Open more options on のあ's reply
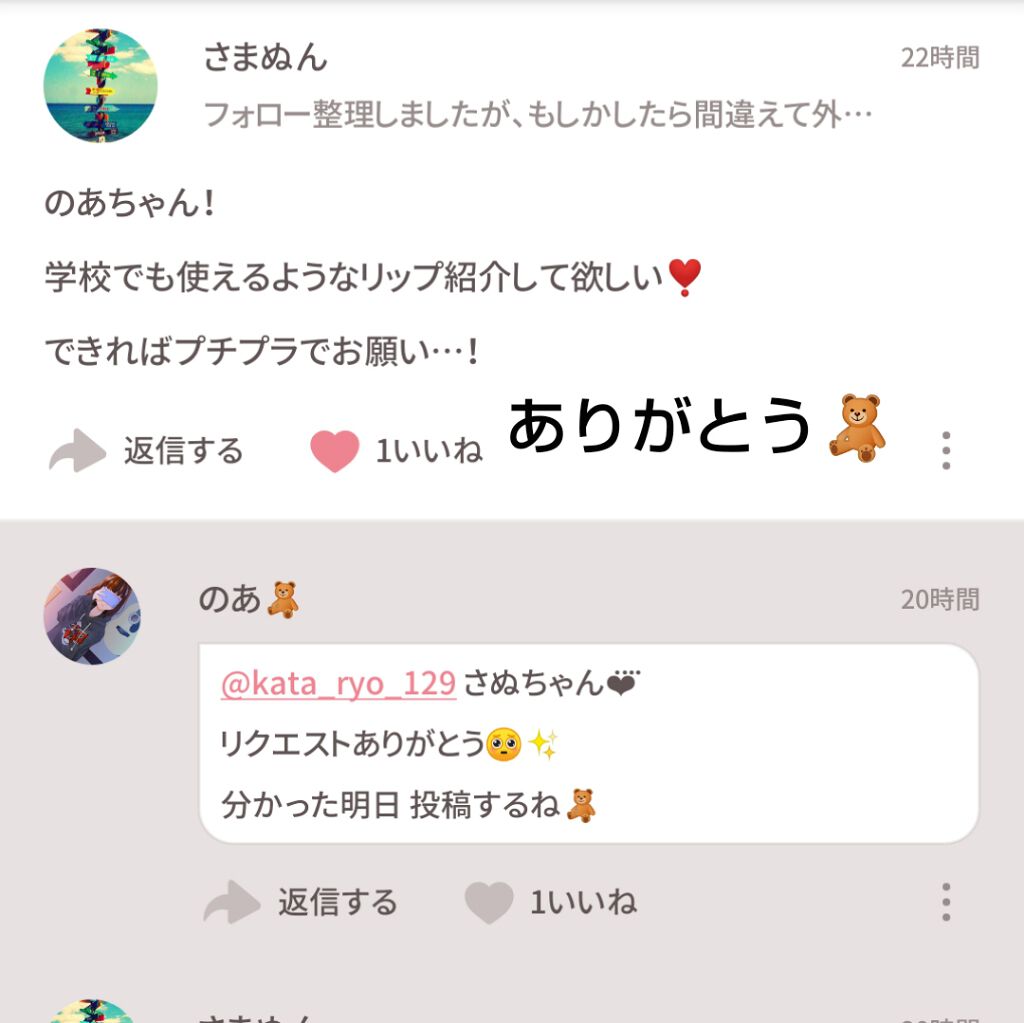The width and height of the screenshot is (1024, 1023). click(x=946, y=903)
